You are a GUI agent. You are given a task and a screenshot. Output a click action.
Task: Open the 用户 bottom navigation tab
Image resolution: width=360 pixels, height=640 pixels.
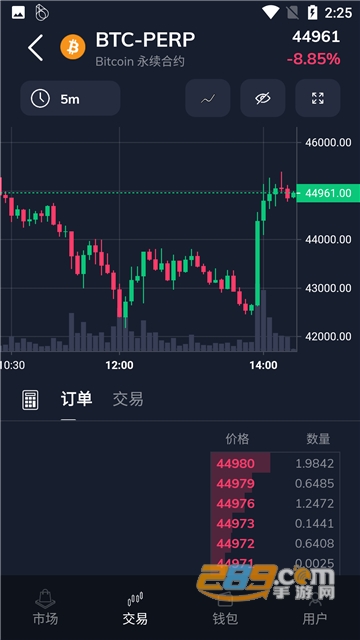tap(315, 608)
